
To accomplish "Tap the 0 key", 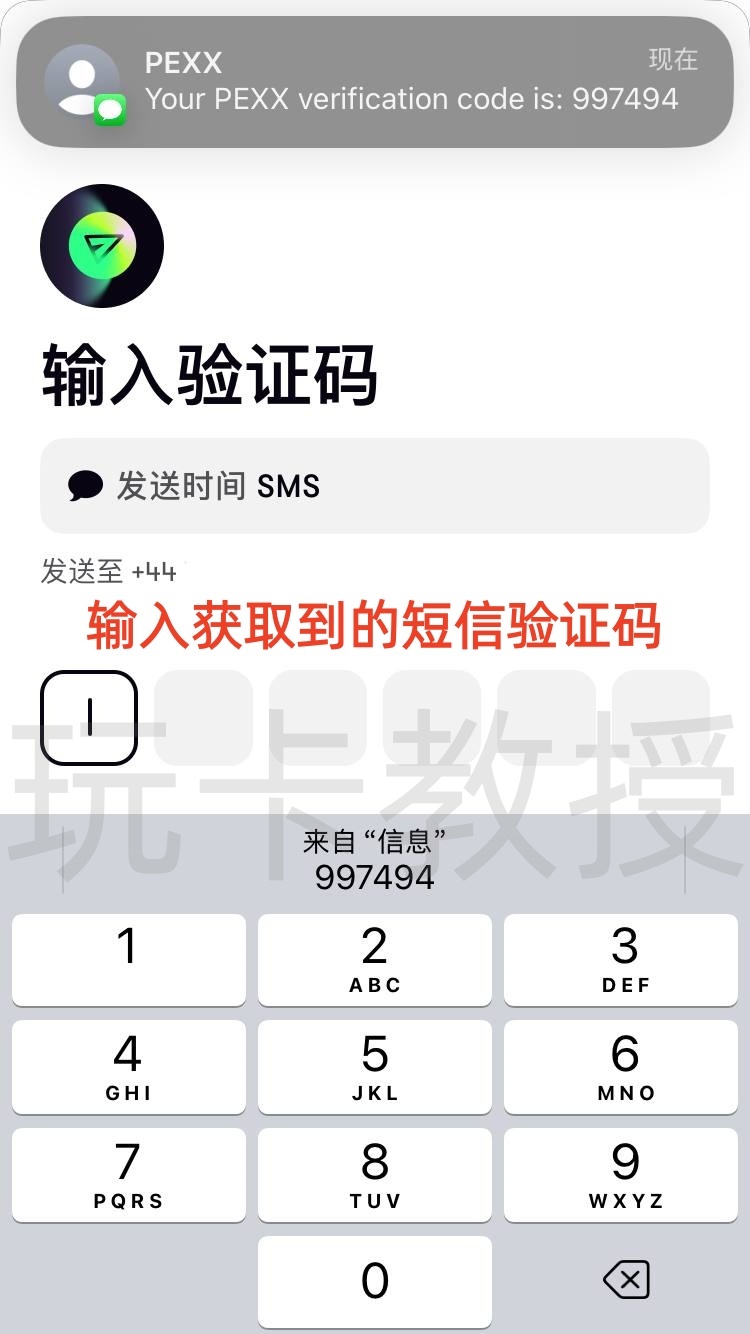I will [x=375, y=1281].
